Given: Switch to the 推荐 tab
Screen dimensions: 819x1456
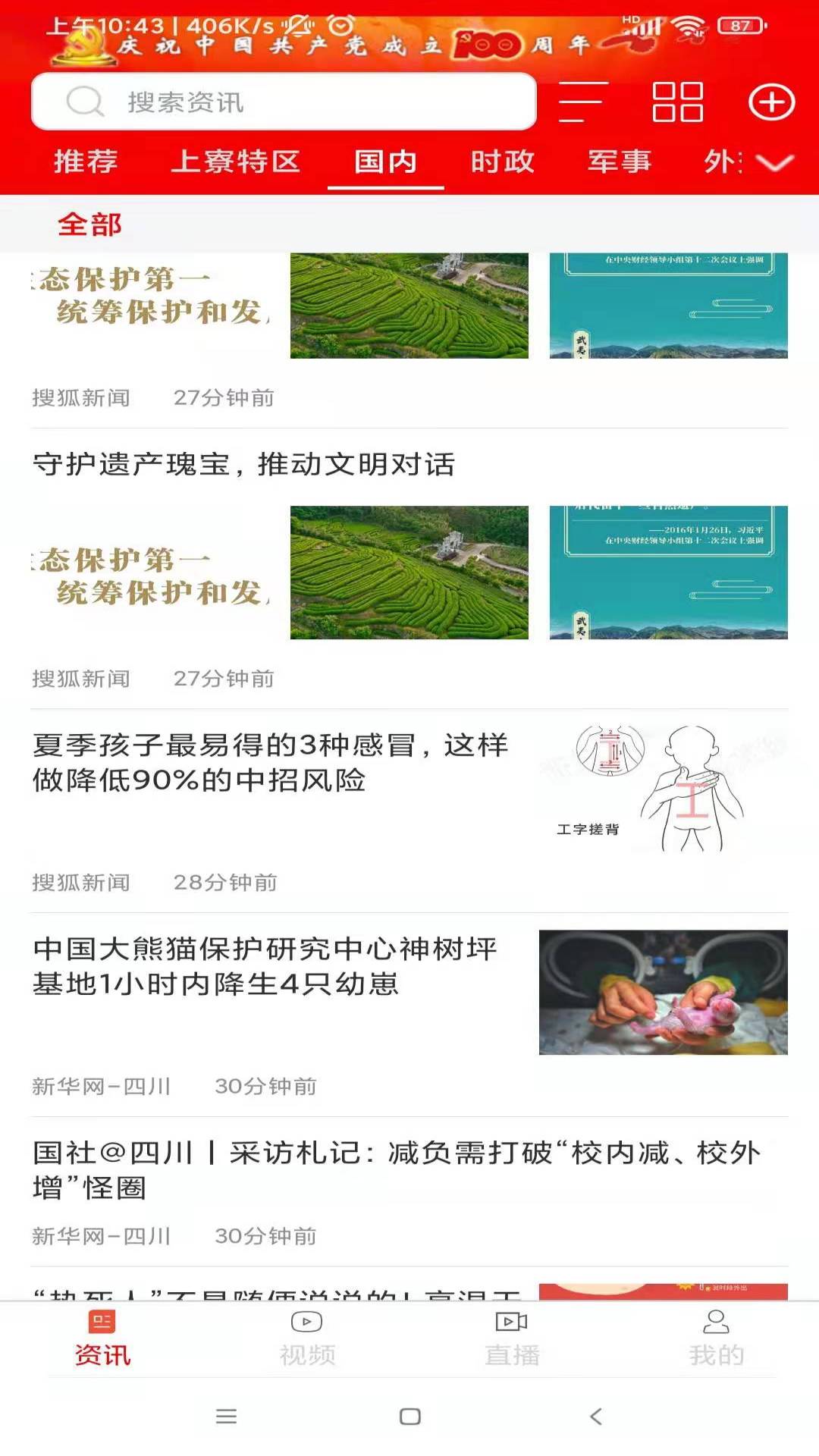Looking at the screenshot, I should click(x=86, y=162).
